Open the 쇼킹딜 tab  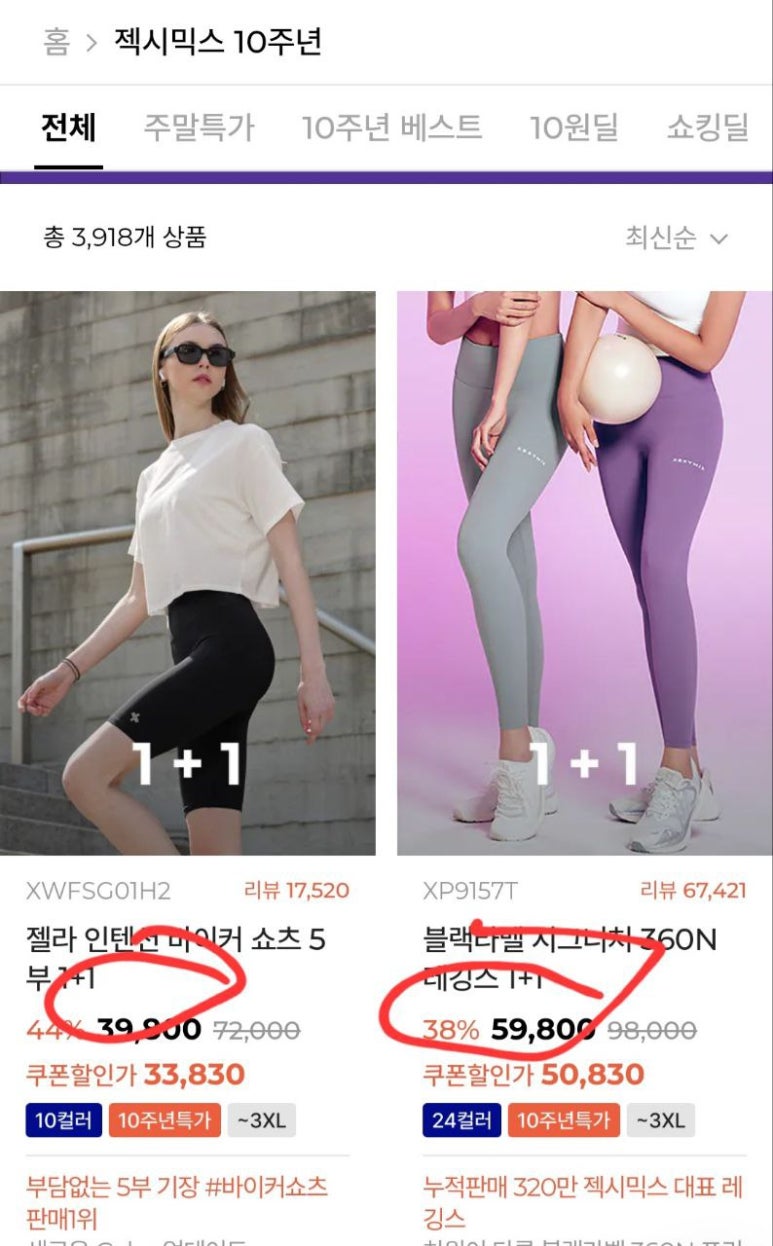tap(707, 128)
